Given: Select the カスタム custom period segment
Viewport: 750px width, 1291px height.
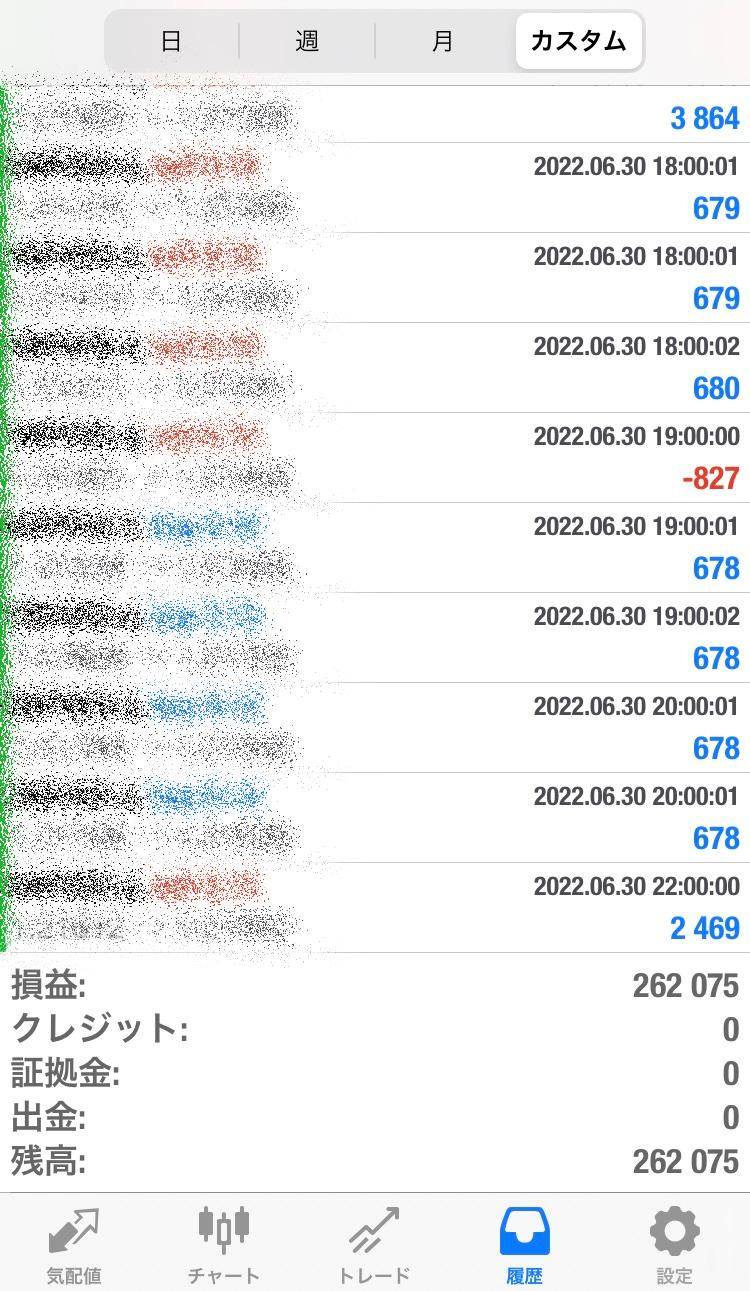Looking at the screenshot, I should [578, 41].
